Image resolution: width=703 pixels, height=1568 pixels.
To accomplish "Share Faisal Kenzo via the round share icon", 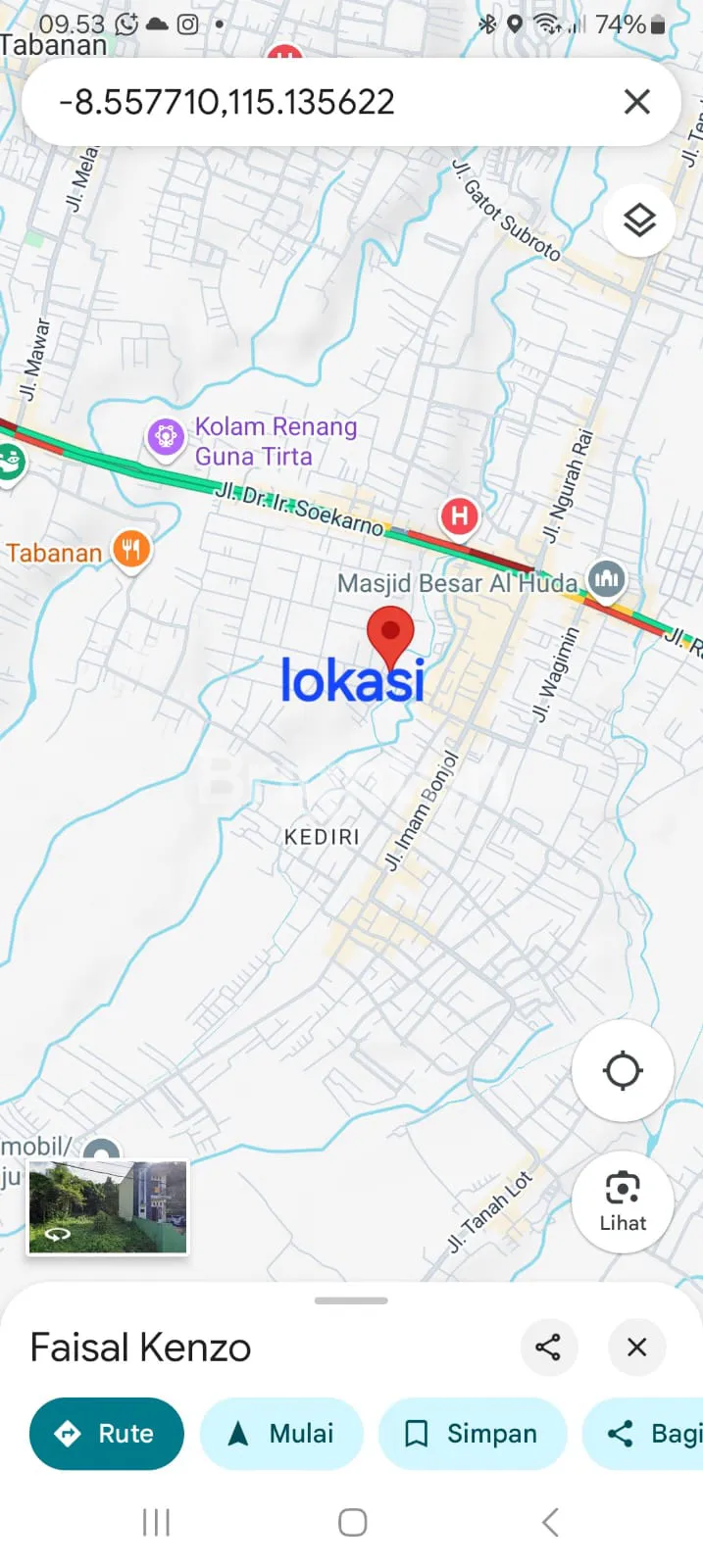I will 548,1347.
